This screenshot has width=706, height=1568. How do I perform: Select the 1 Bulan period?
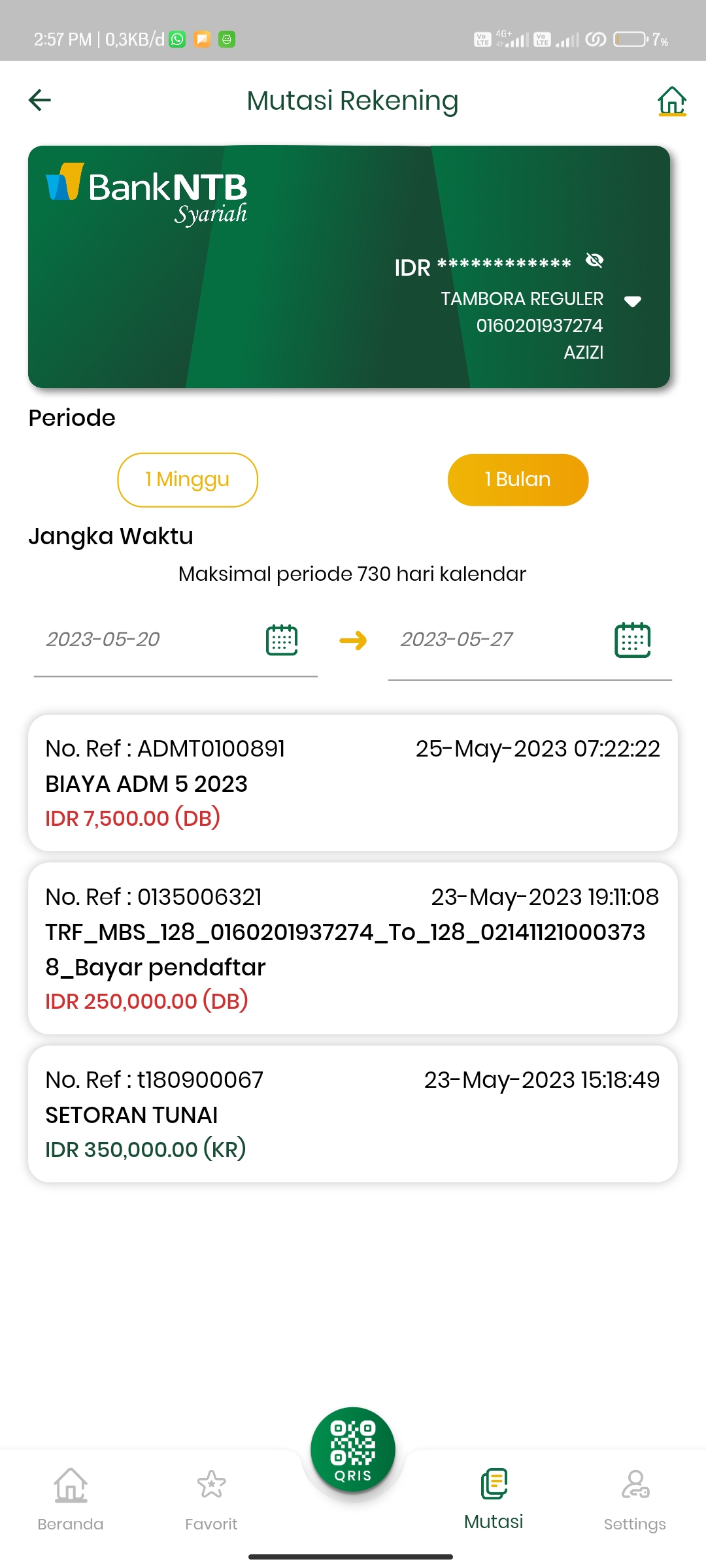tap(518, 480)
